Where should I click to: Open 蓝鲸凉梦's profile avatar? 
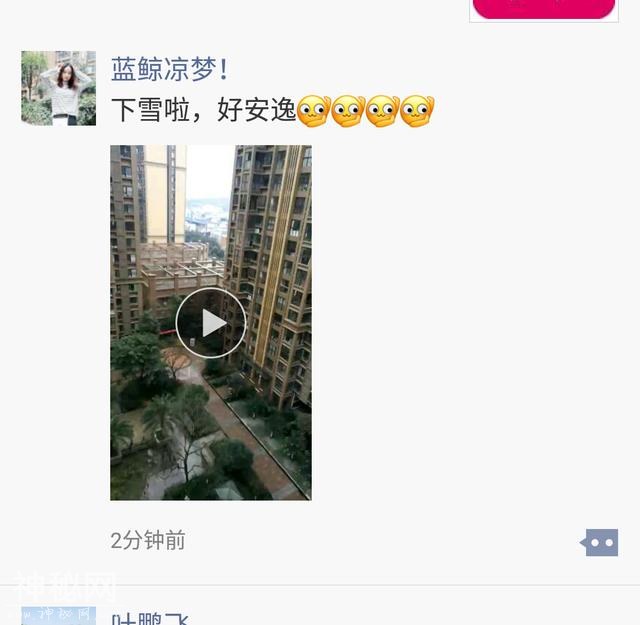(58, 88)
